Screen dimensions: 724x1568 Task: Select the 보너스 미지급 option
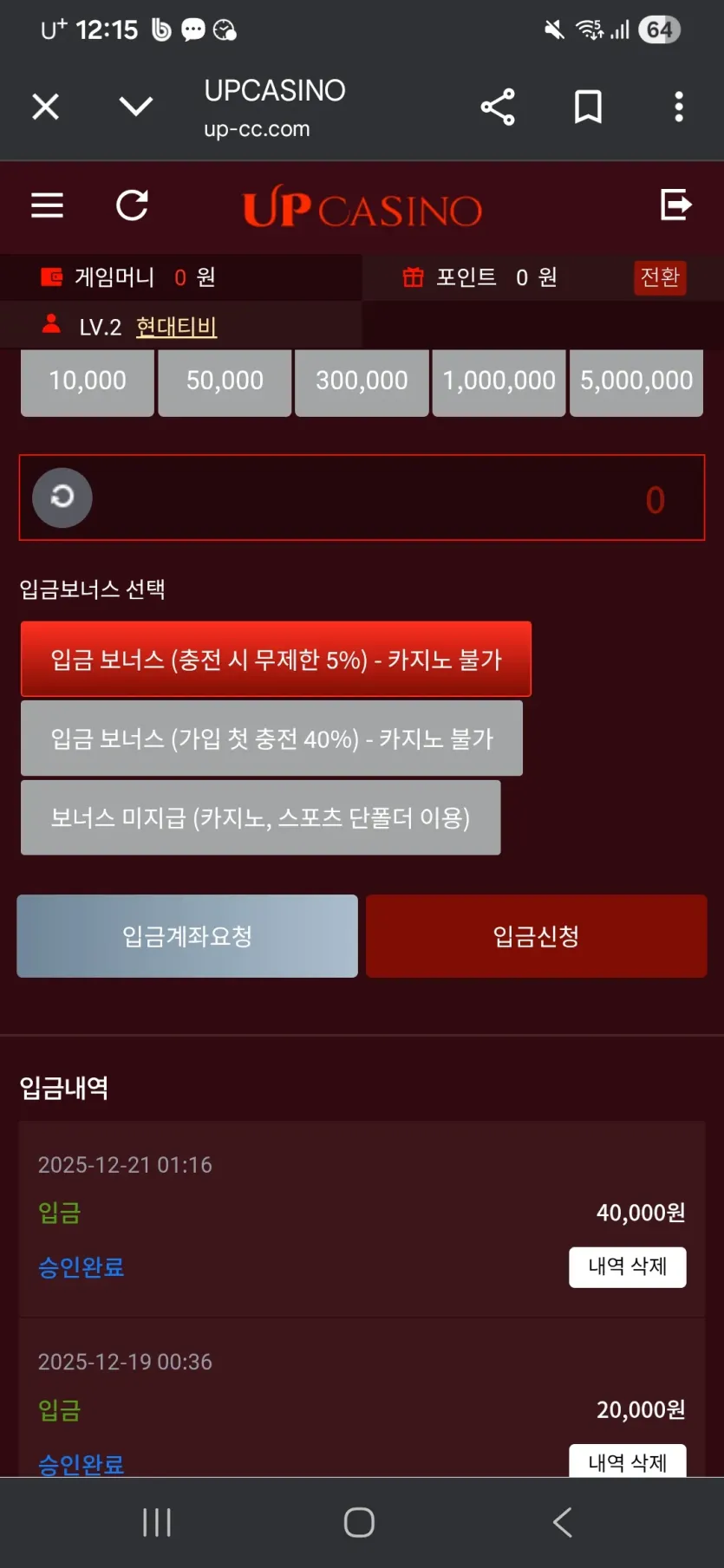click(x=260, y=817)
